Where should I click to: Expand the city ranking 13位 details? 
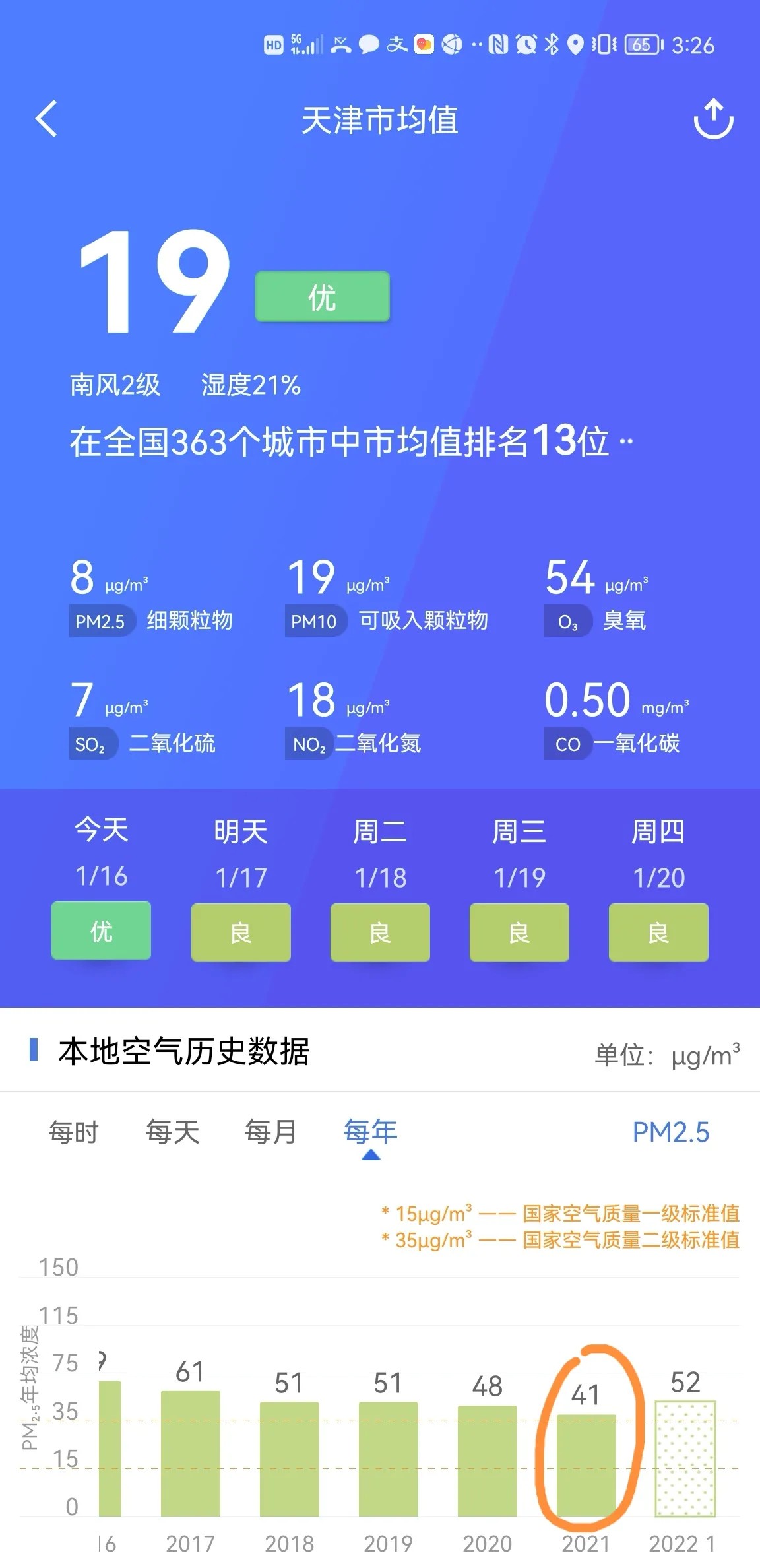(627, 441)
